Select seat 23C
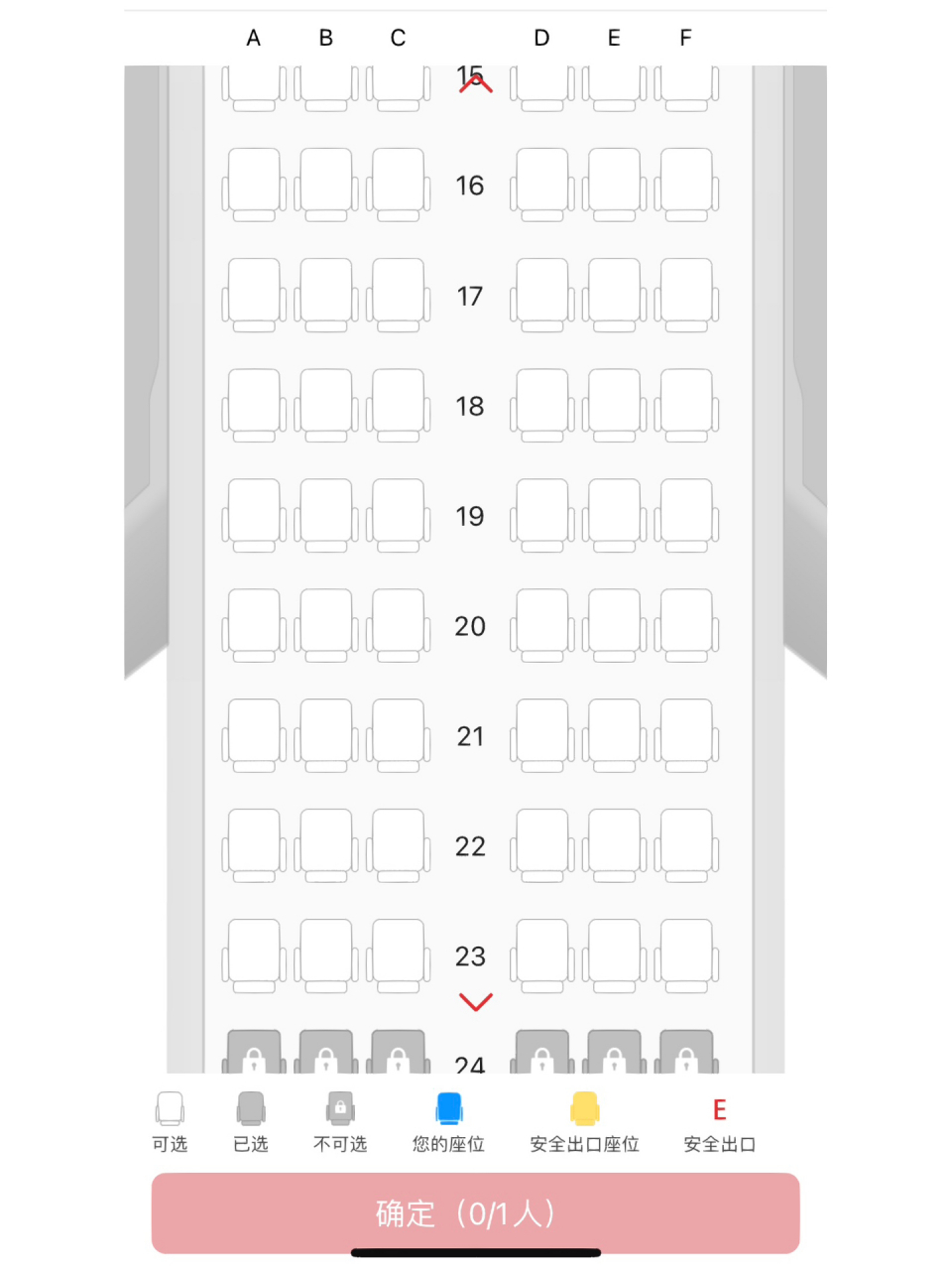Screen dimensions: 952x1270 coord(399,954)
